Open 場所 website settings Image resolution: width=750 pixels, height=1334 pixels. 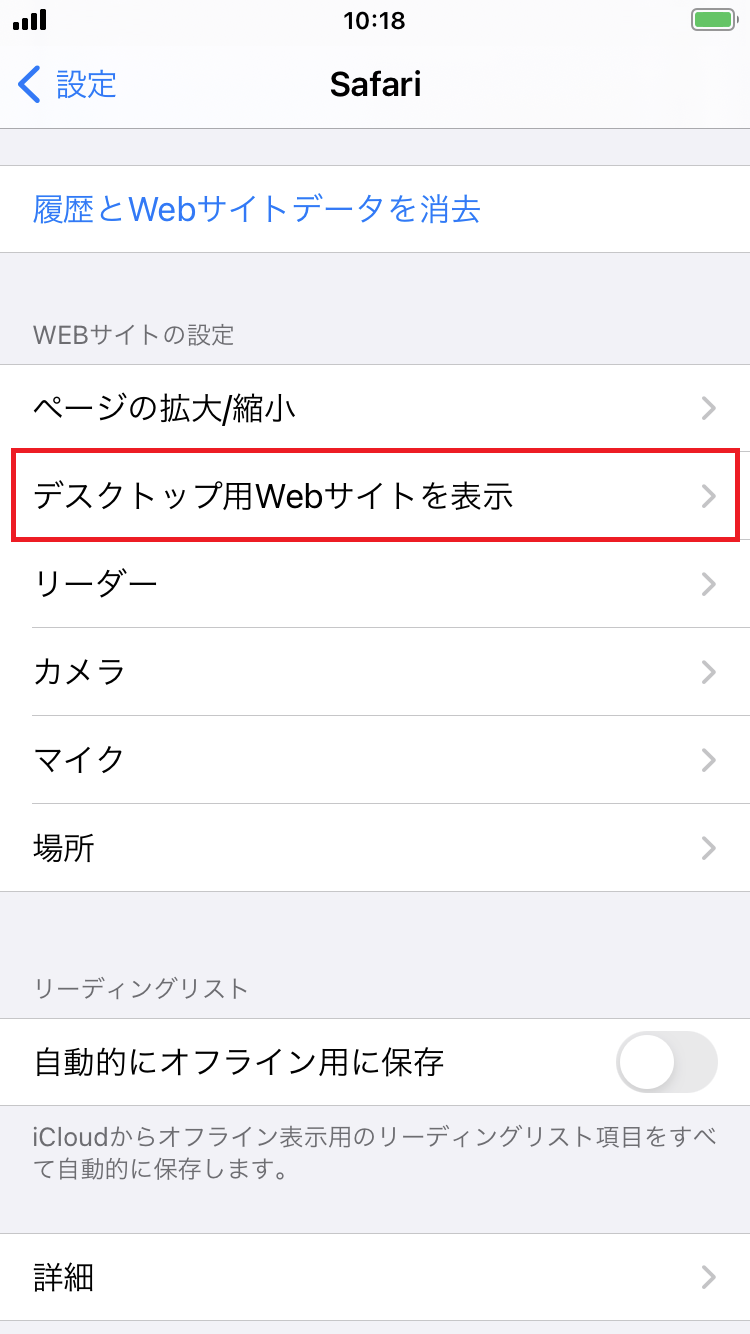click(375, 848)
